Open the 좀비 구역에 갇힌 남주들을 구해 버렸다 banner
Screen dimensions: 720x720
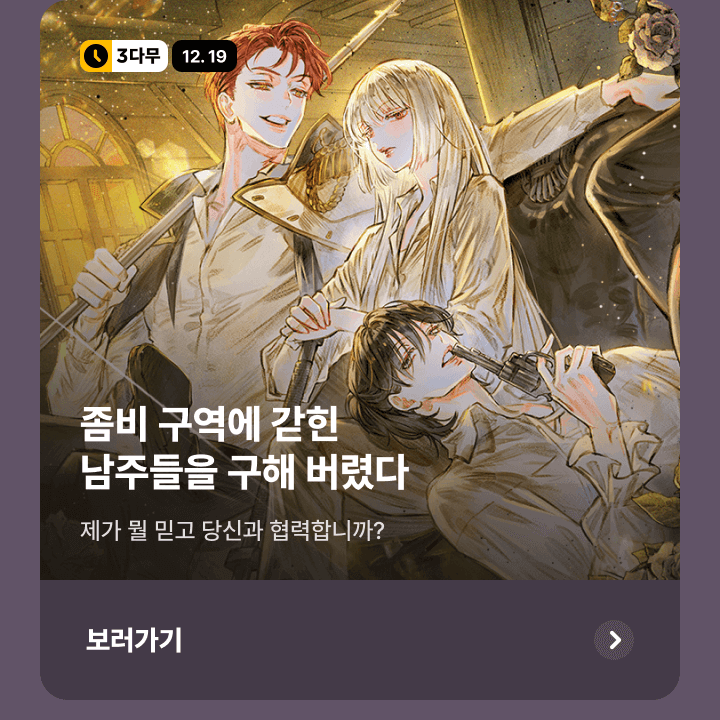360,300
